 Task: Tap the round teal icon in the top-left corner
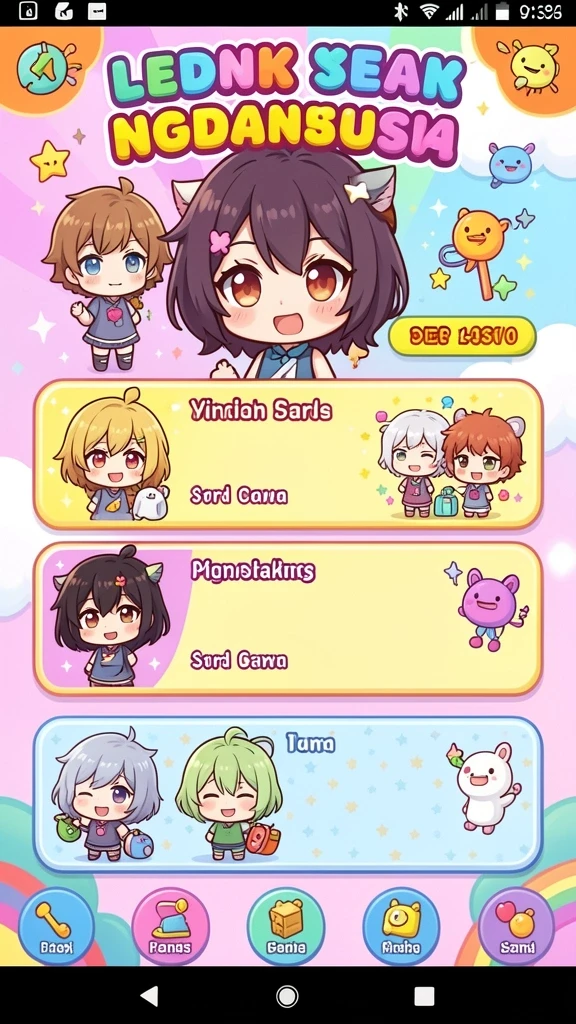coord(40,68)
